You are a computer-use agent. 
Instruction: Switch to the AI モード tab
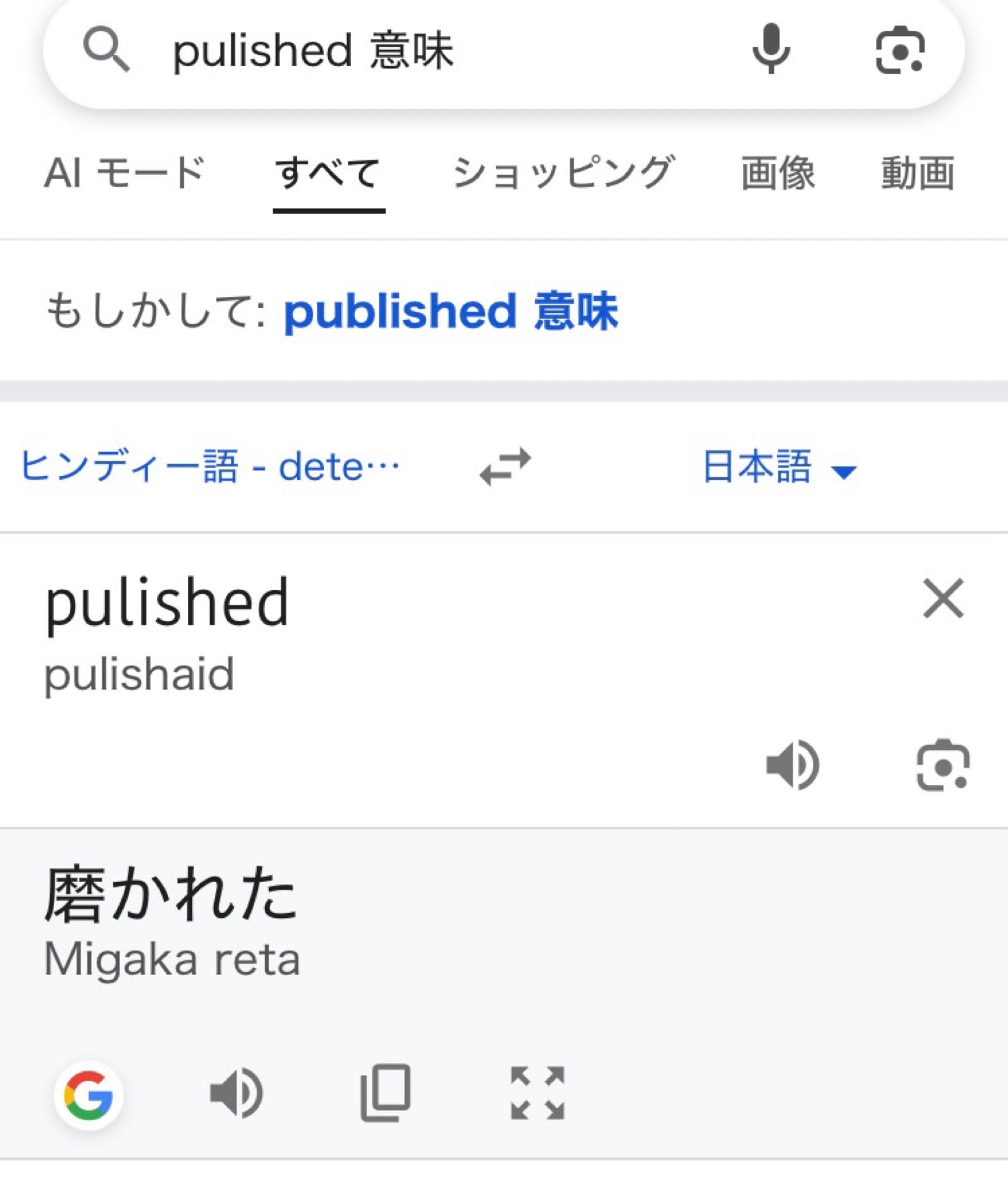[124, 173]
